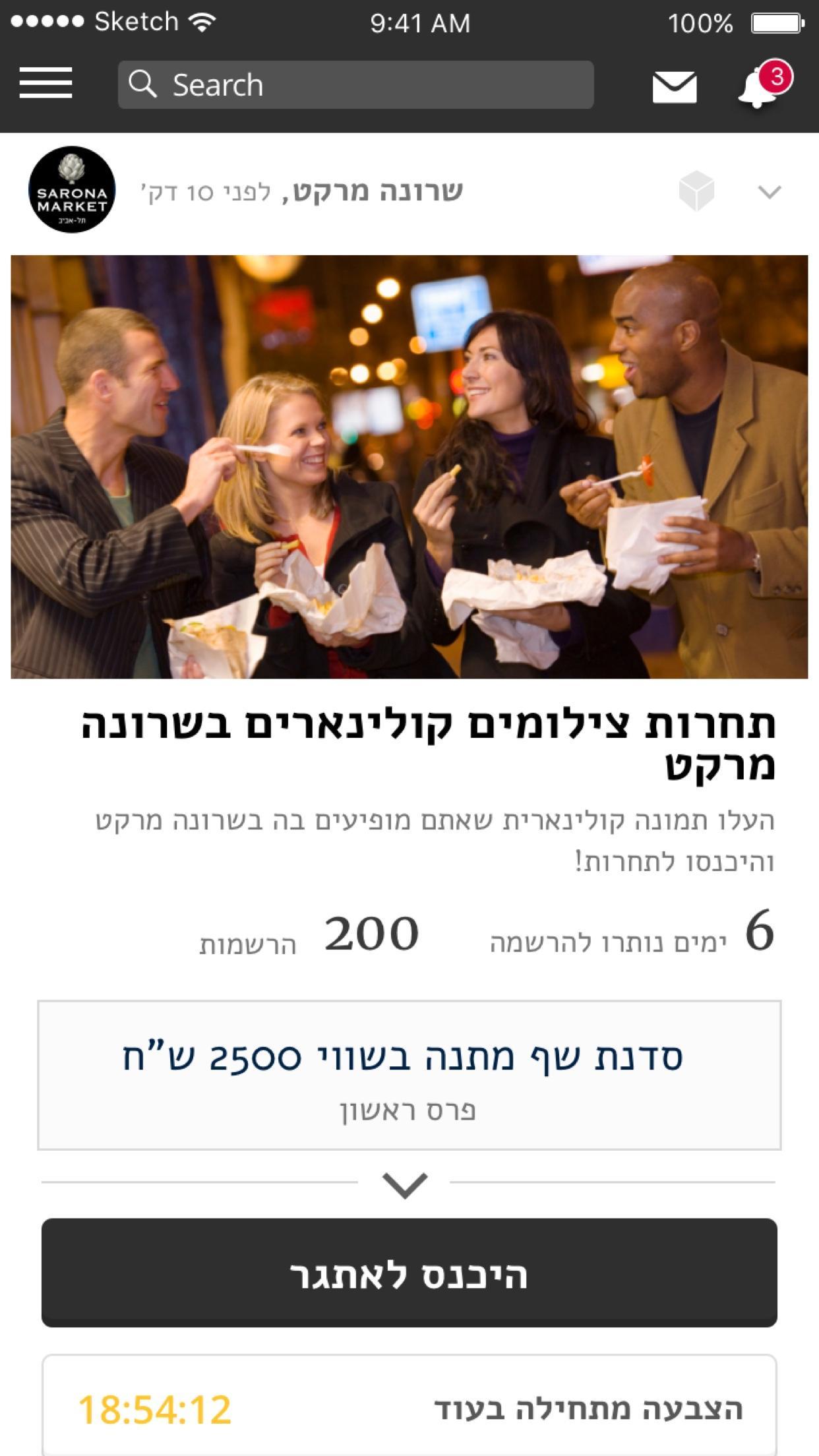Screen dimensions: 819x1456
Task: Open the messages envelope icon
Action: [x=674, y=87]
